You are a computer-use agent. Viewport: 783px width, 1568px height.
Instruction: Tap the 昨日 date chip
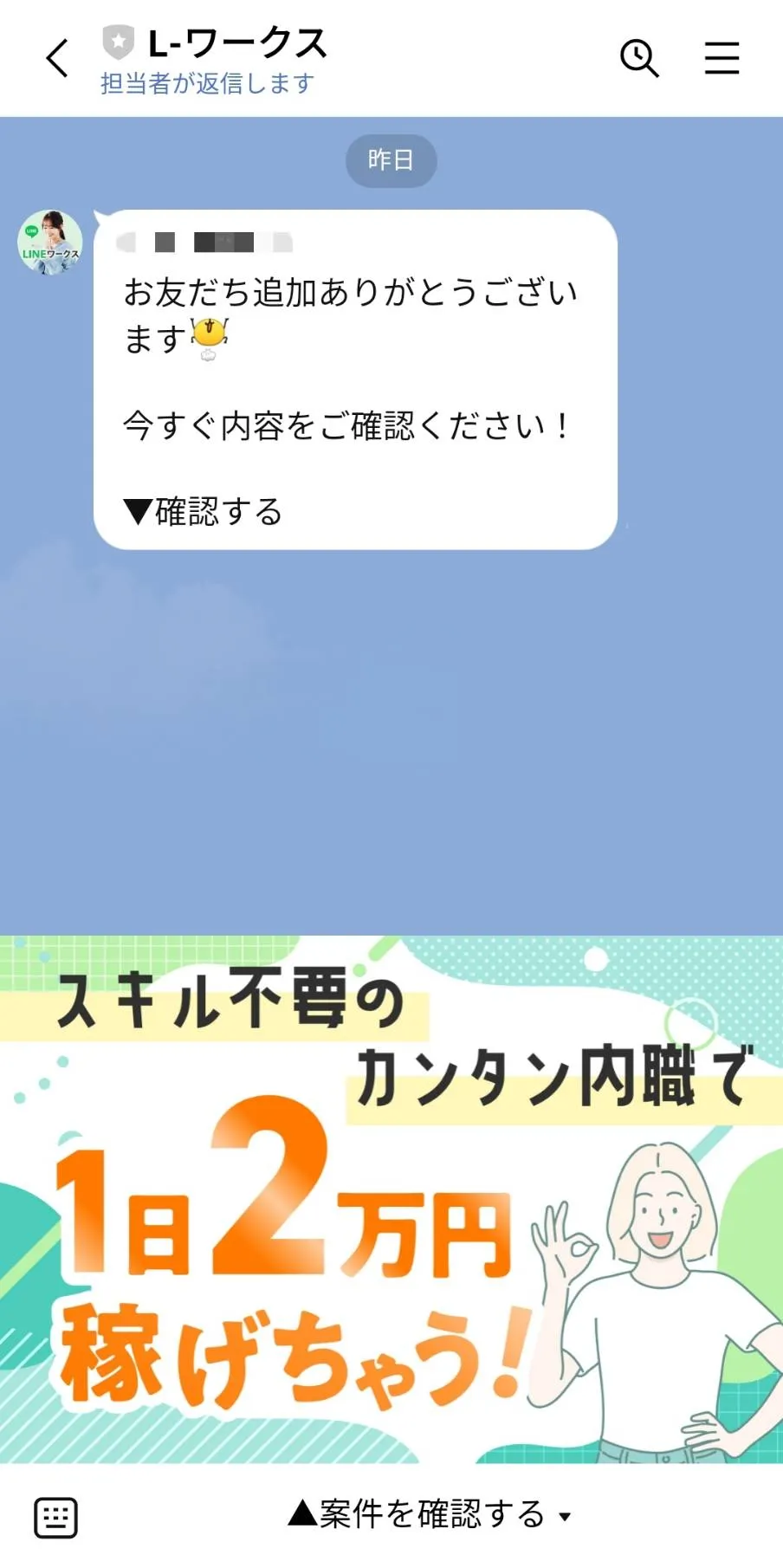pos(391,160)
